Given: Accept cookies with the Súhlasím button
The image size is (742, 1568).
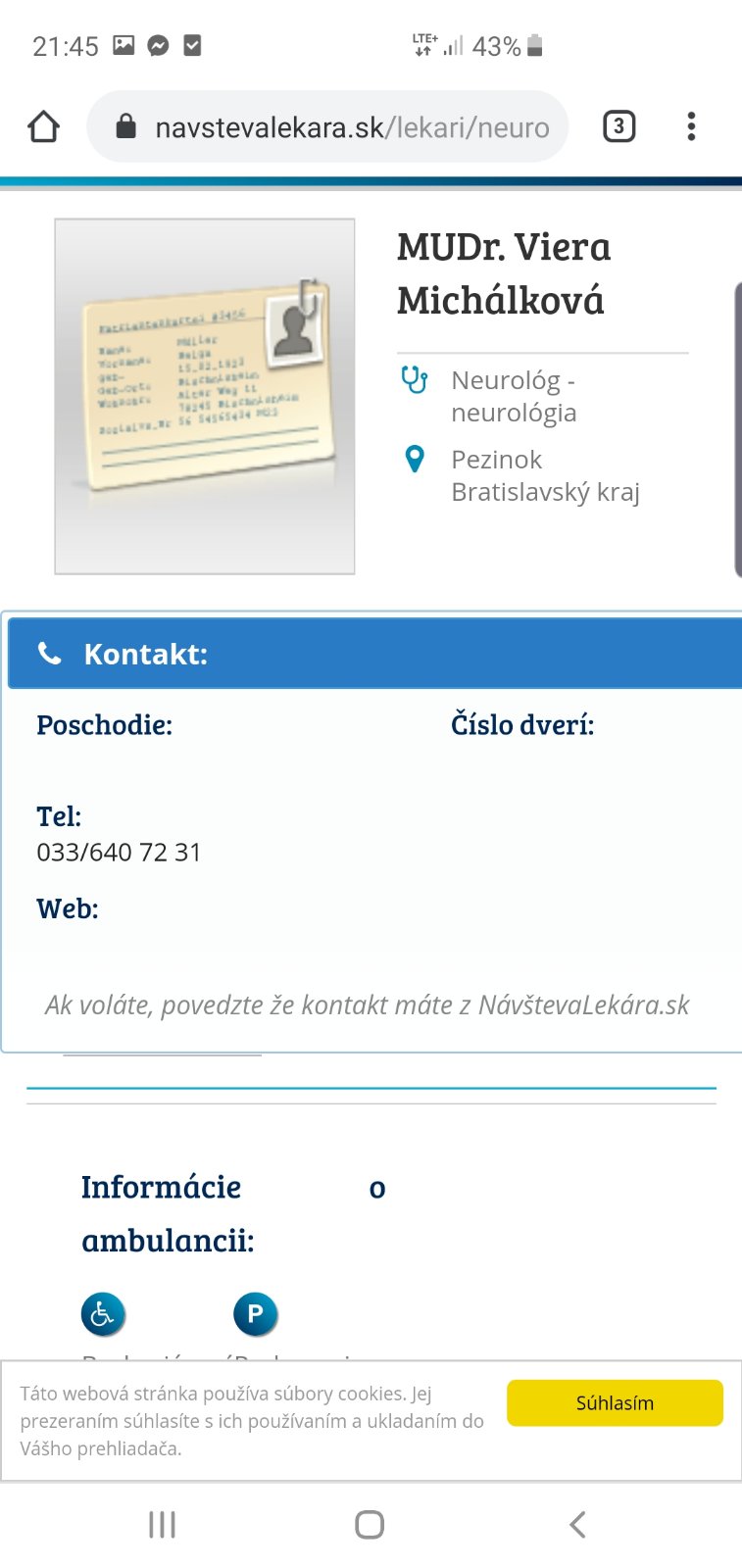Looking at the screenshot, I should [x=615, y=1402].
